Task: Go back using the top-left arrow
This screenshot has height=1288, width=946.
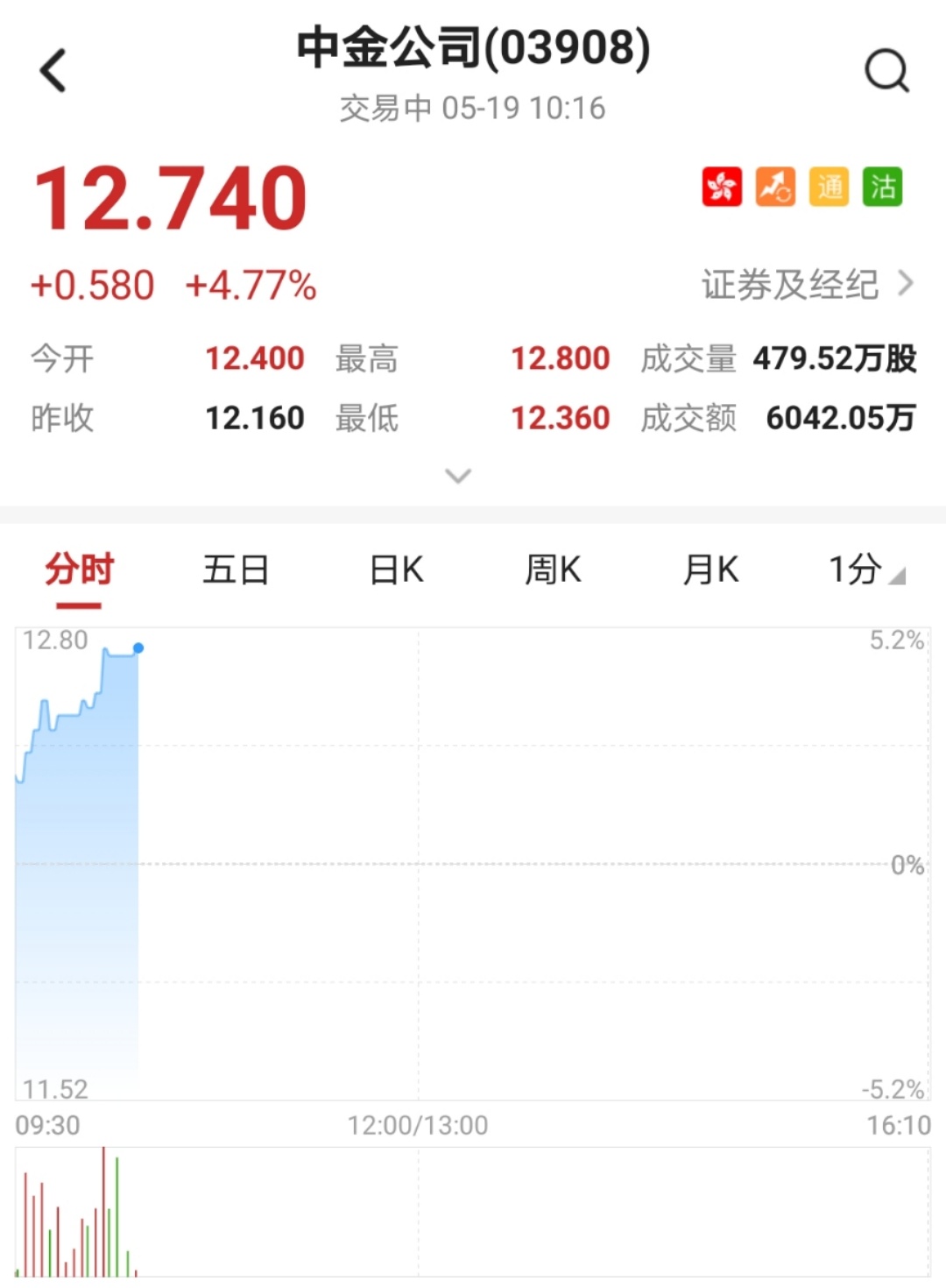Action: pyautogui.click(x=53, y=70)
